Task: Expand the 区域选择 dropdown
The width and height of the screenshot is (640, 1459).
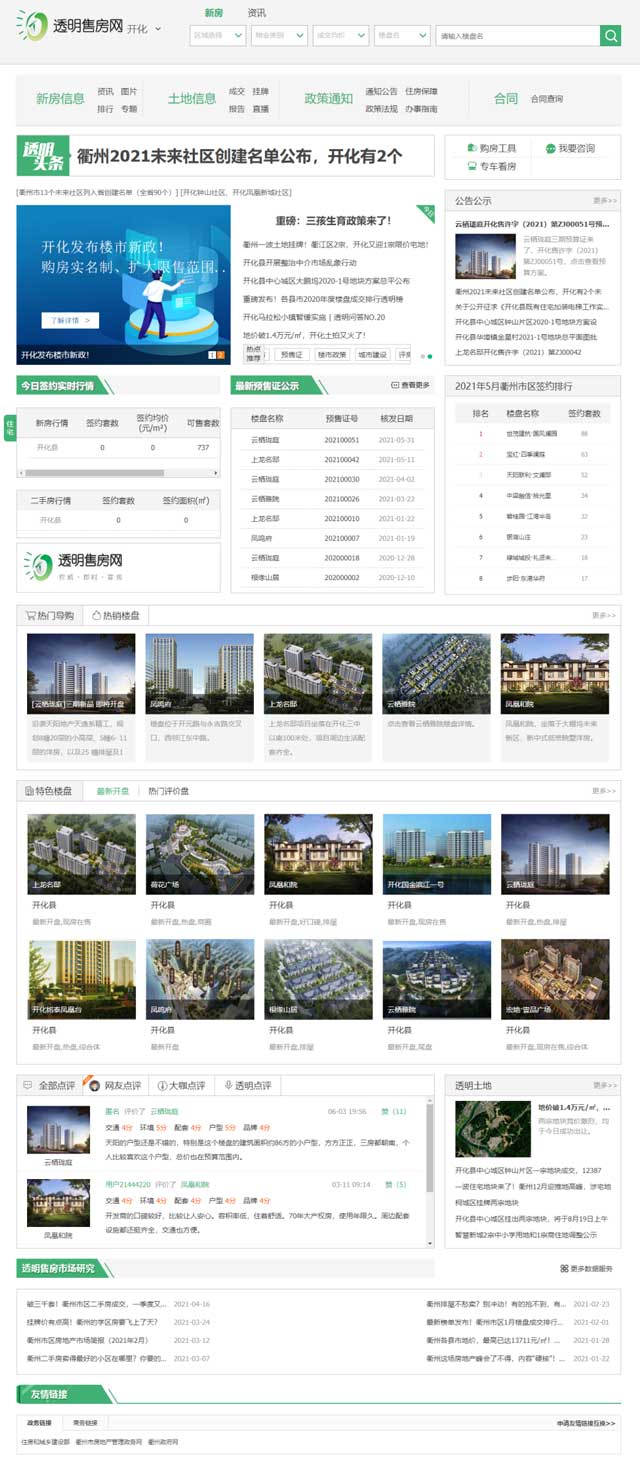Action: click(217, 35)
